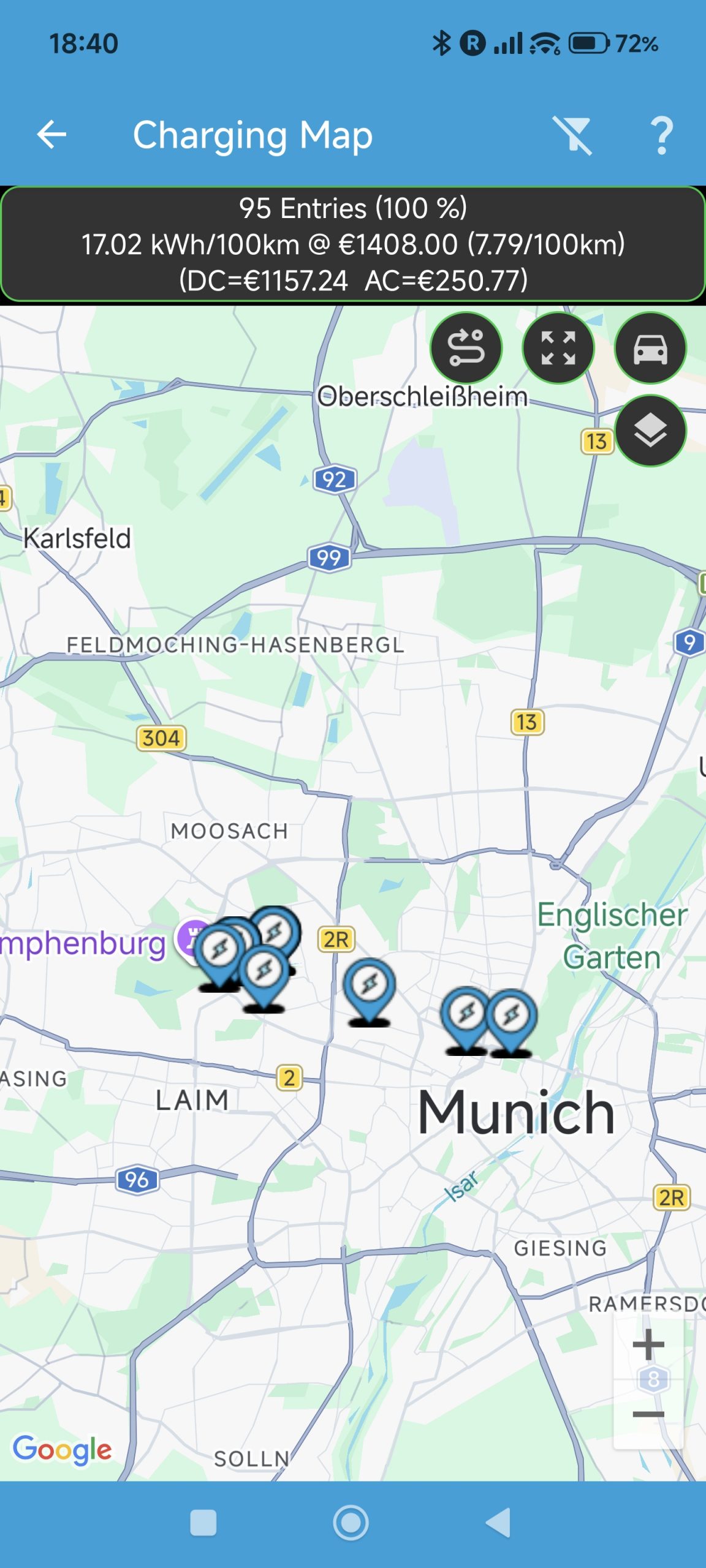706x1568 pixels.
Task: Open the system recent apps view
Action: pos(203,1523)
